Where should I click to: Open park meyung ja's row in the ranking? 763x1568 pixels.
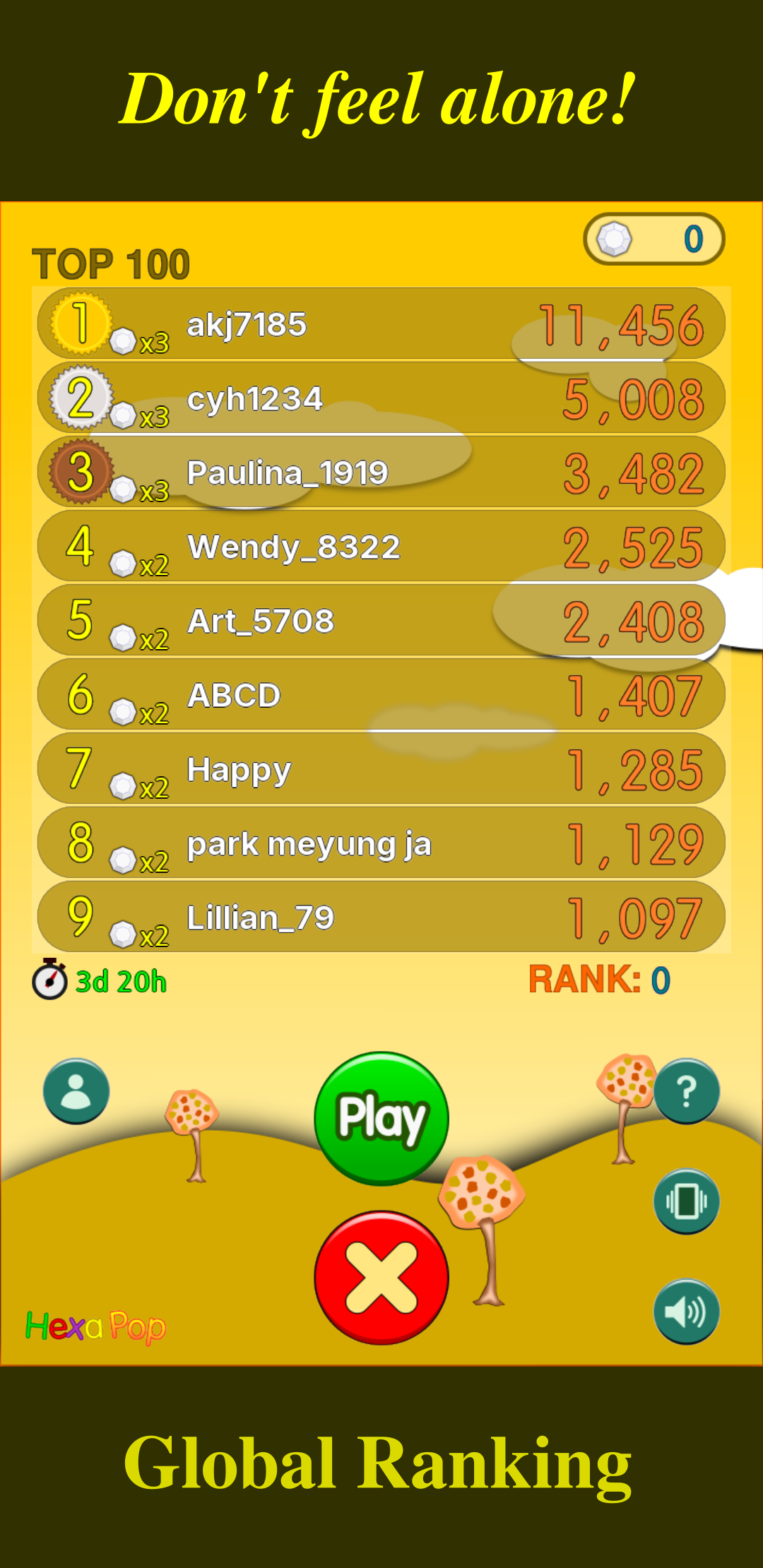tap(381, 844)
